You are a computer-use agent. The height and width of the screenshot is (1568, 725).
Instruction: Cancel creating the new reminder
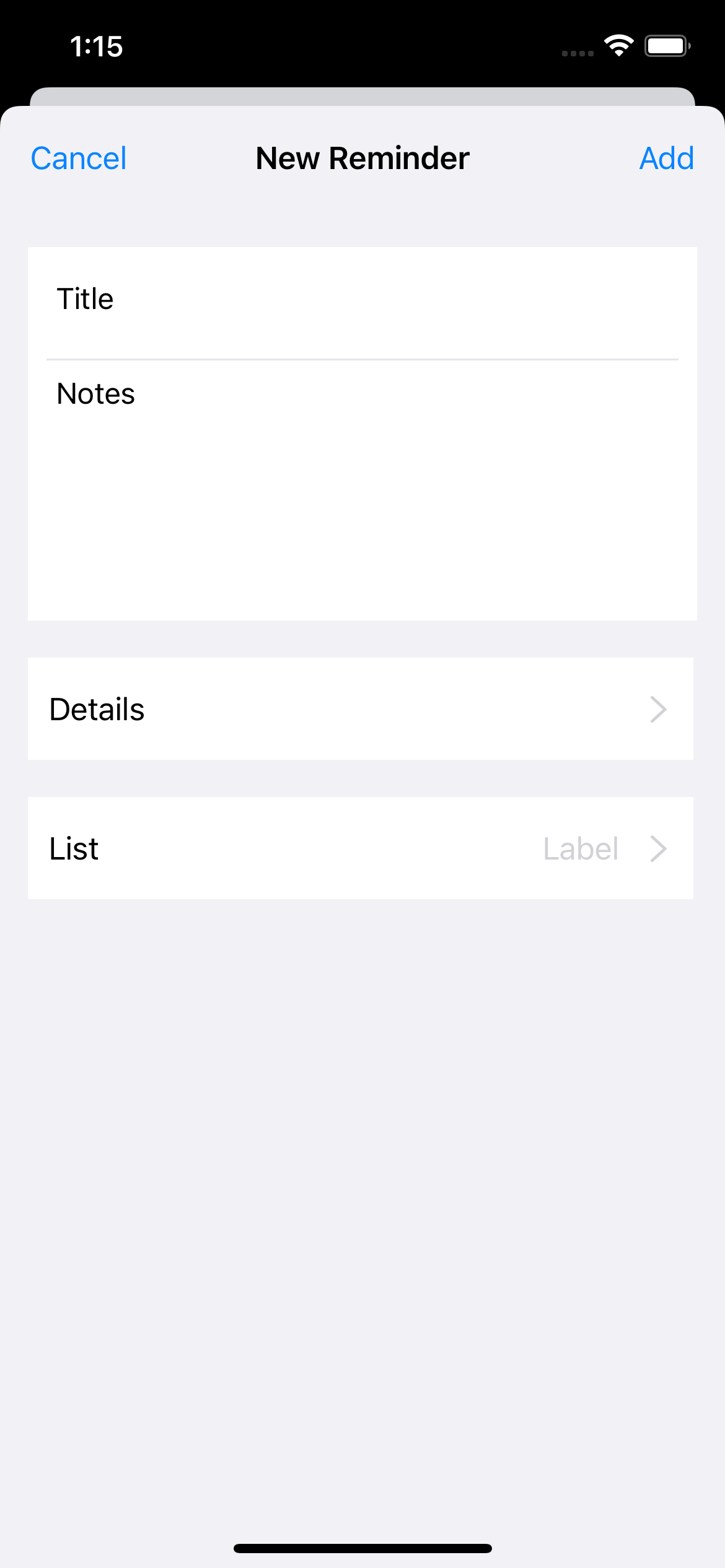point(78,158)
